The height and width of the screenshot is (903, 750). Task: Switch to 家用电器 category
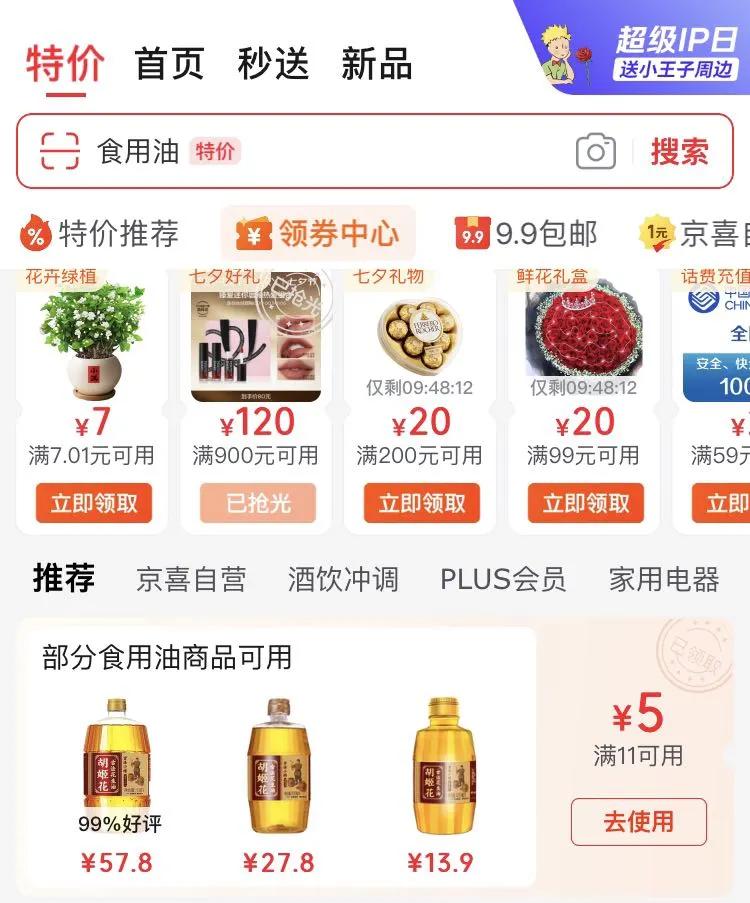[x=664, y=579]
